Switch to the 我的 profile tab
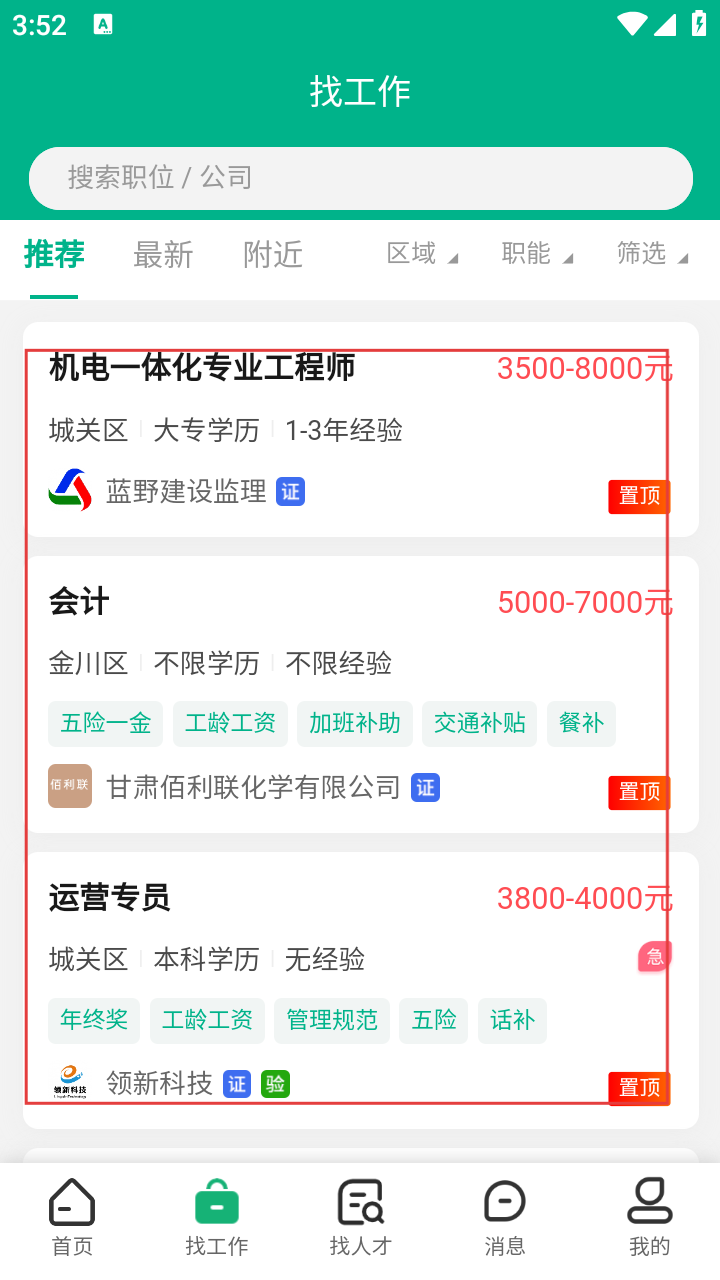This screenshot has height=1280, width=720. coord(649,1218)
